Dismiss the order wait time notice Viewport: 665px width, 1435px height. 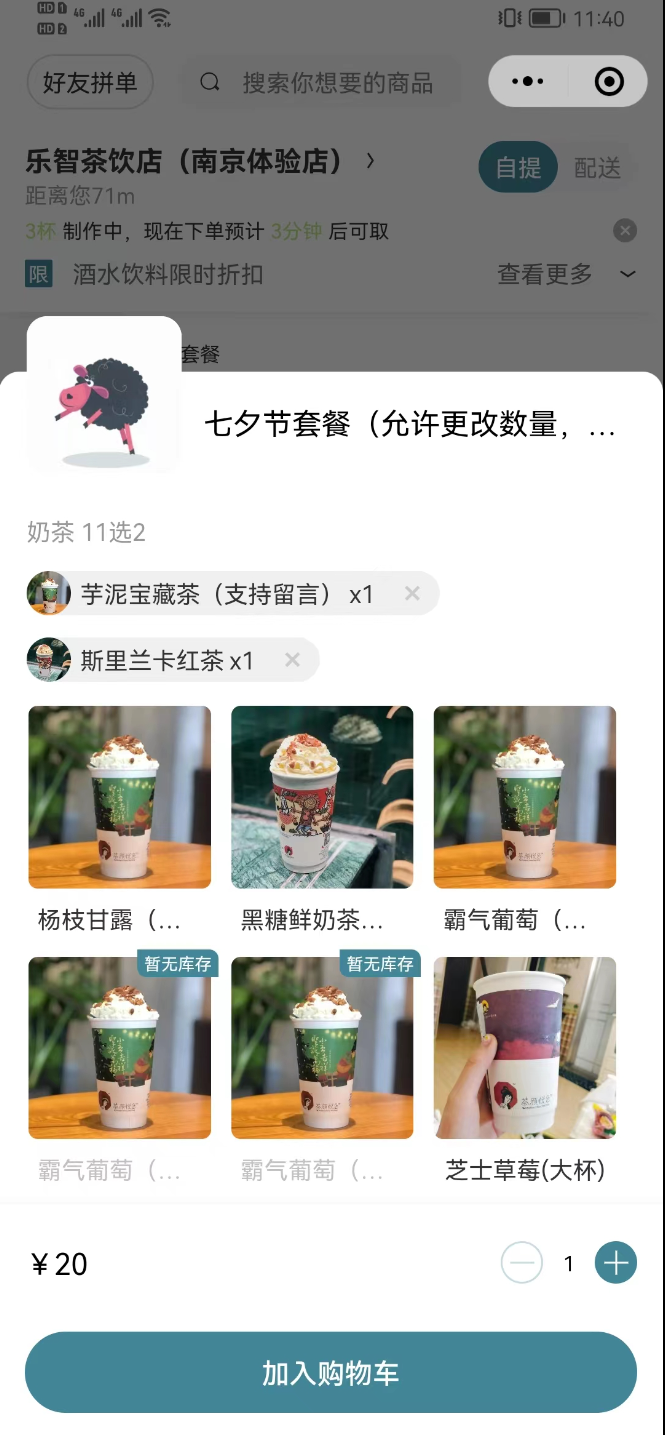pos(625,231)
